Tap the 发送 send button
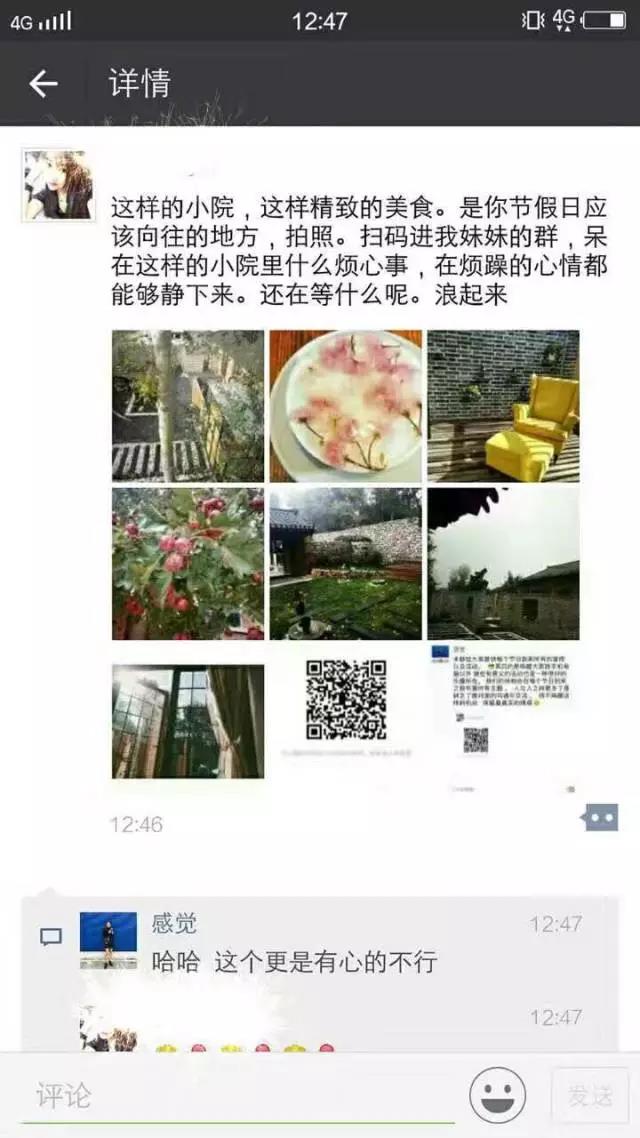 point(590,1095)
